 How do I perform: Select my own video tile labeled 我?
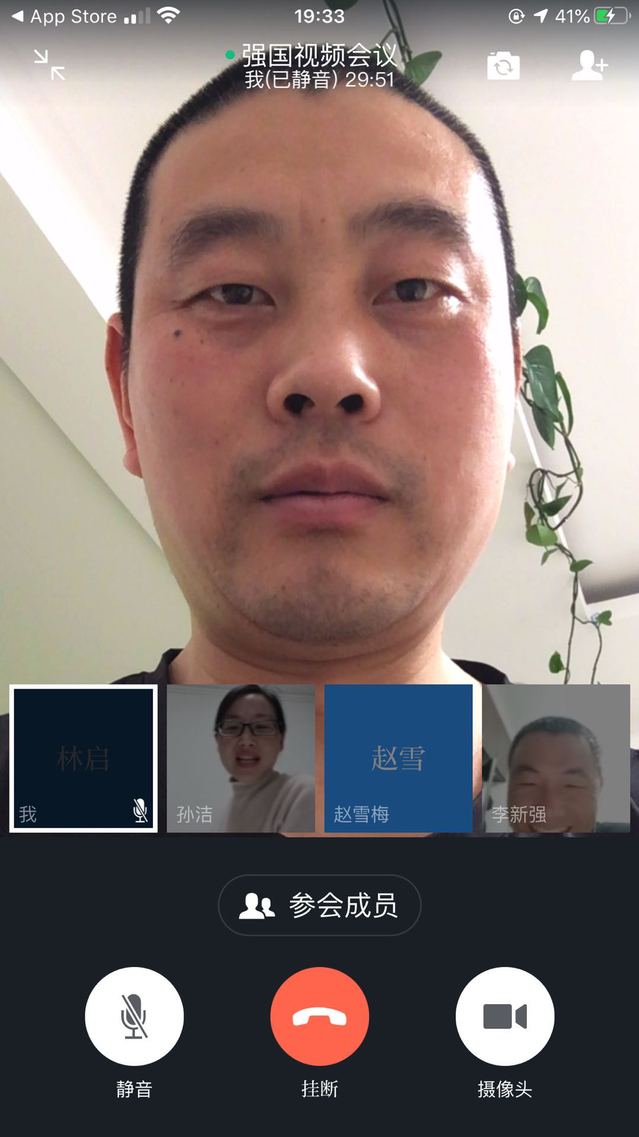(x=83, y=758)
